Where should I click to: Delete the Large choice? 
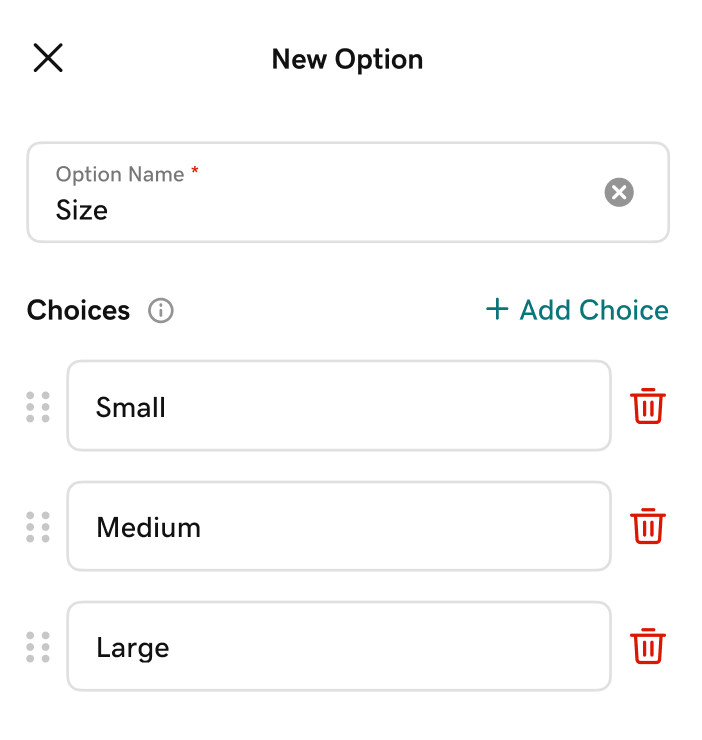648,647
